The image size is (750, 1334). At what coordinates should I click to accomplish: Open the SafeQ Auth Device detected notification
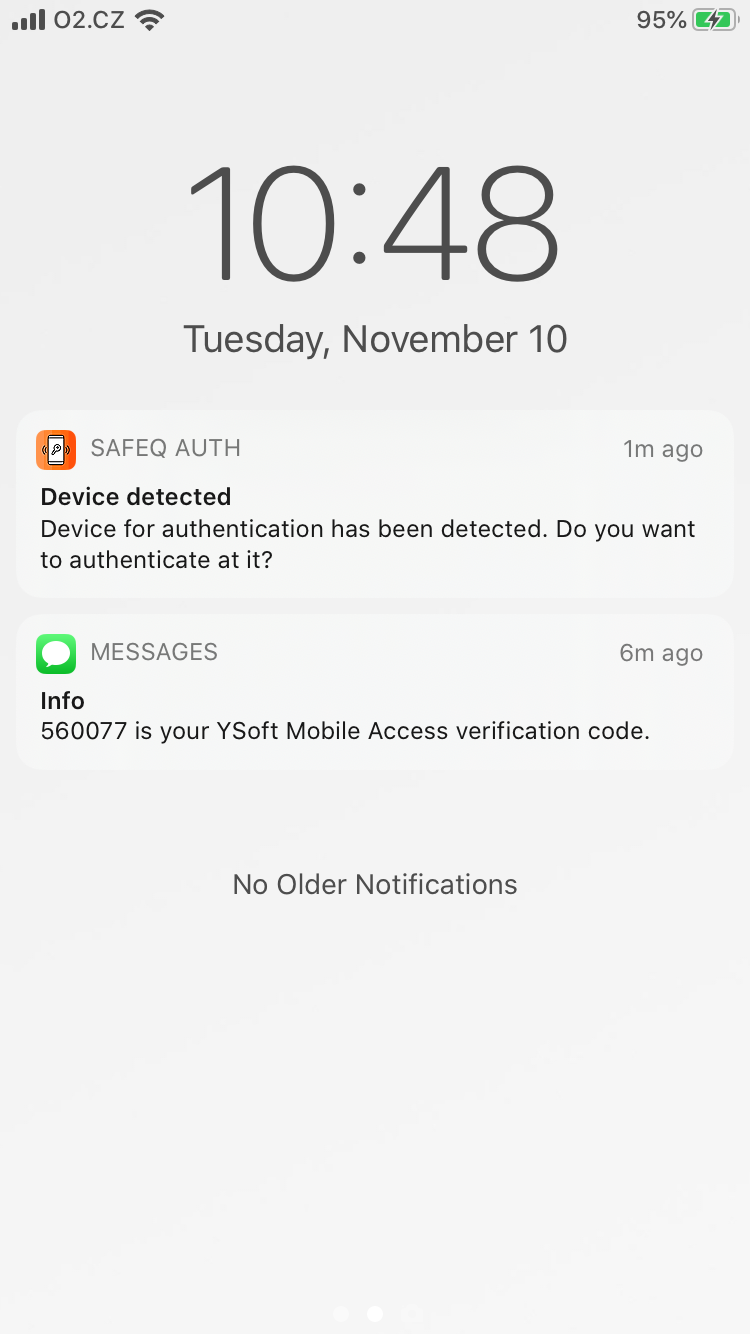tap(375, 504)
